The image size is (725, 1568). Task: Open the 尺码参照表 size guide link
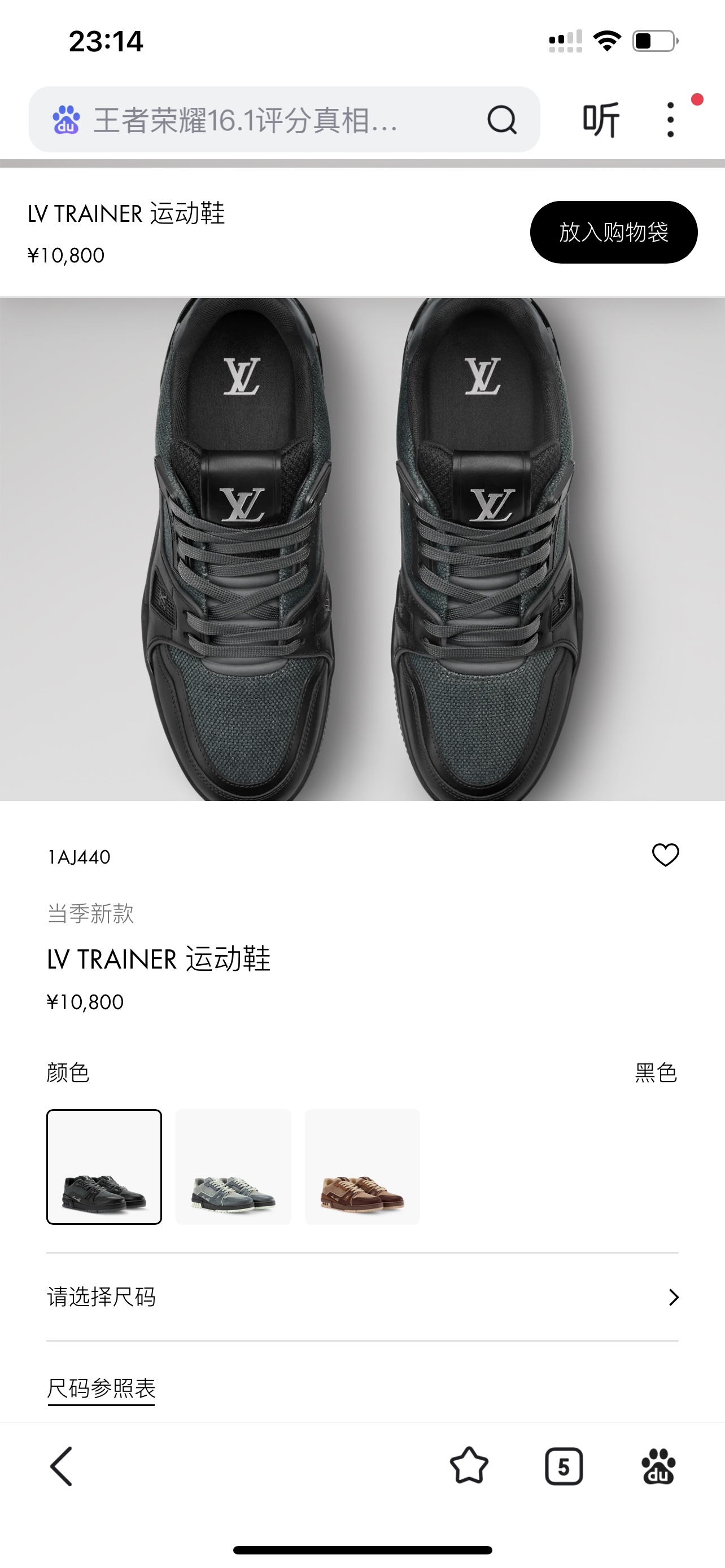pos(102,1389)
